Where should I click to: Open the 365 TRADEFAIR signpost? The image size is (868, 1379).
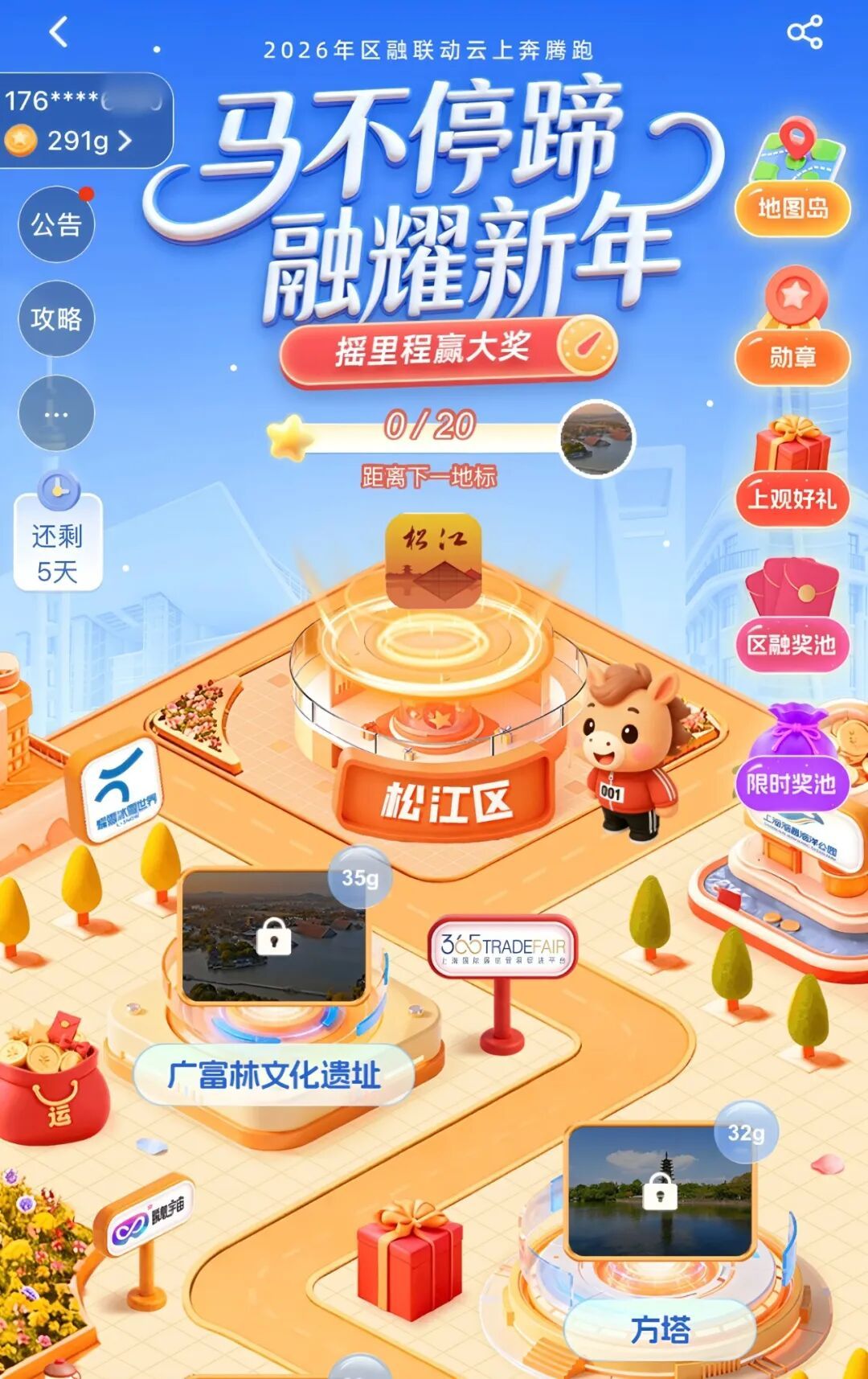(x=503, y=947)
